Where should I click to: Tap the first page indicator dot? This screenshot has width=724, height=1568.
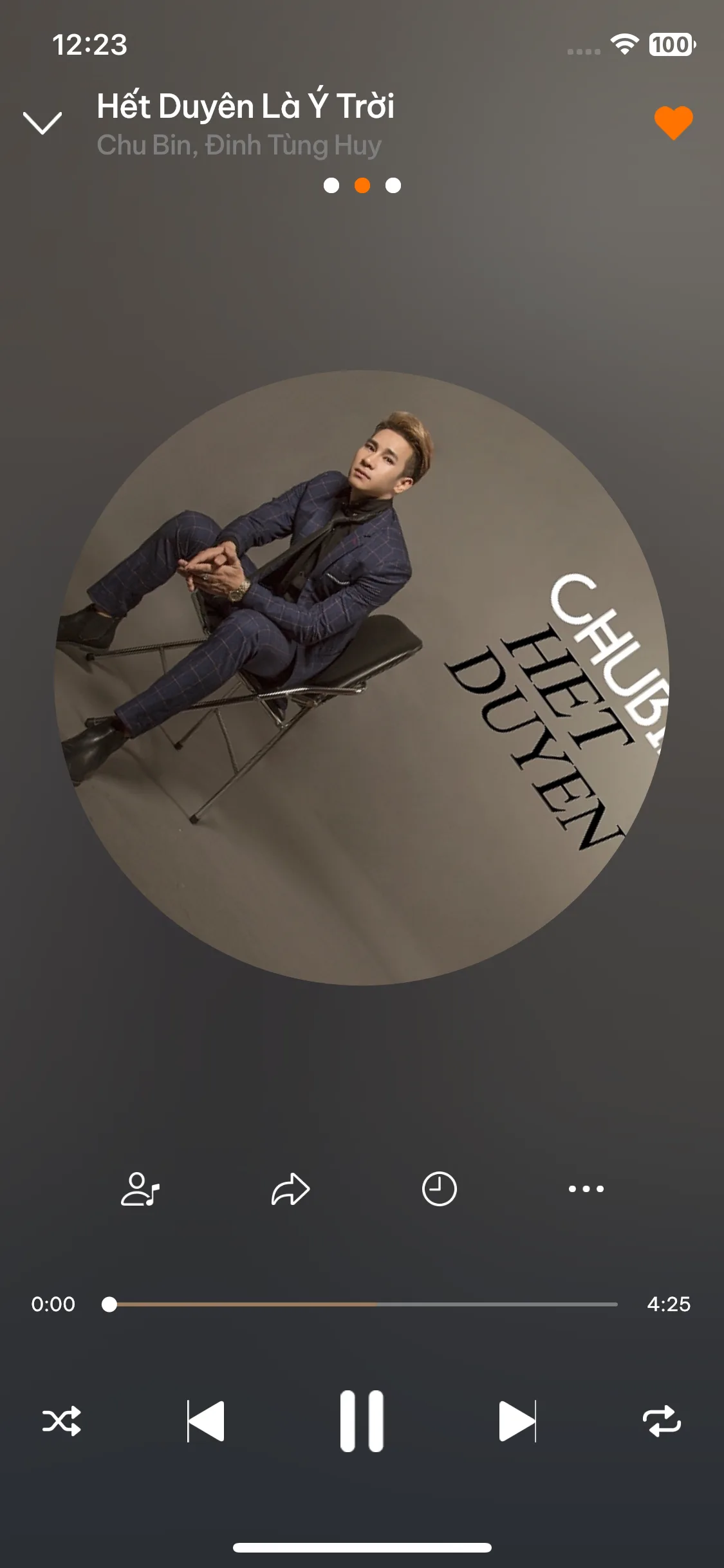point(331,185)
